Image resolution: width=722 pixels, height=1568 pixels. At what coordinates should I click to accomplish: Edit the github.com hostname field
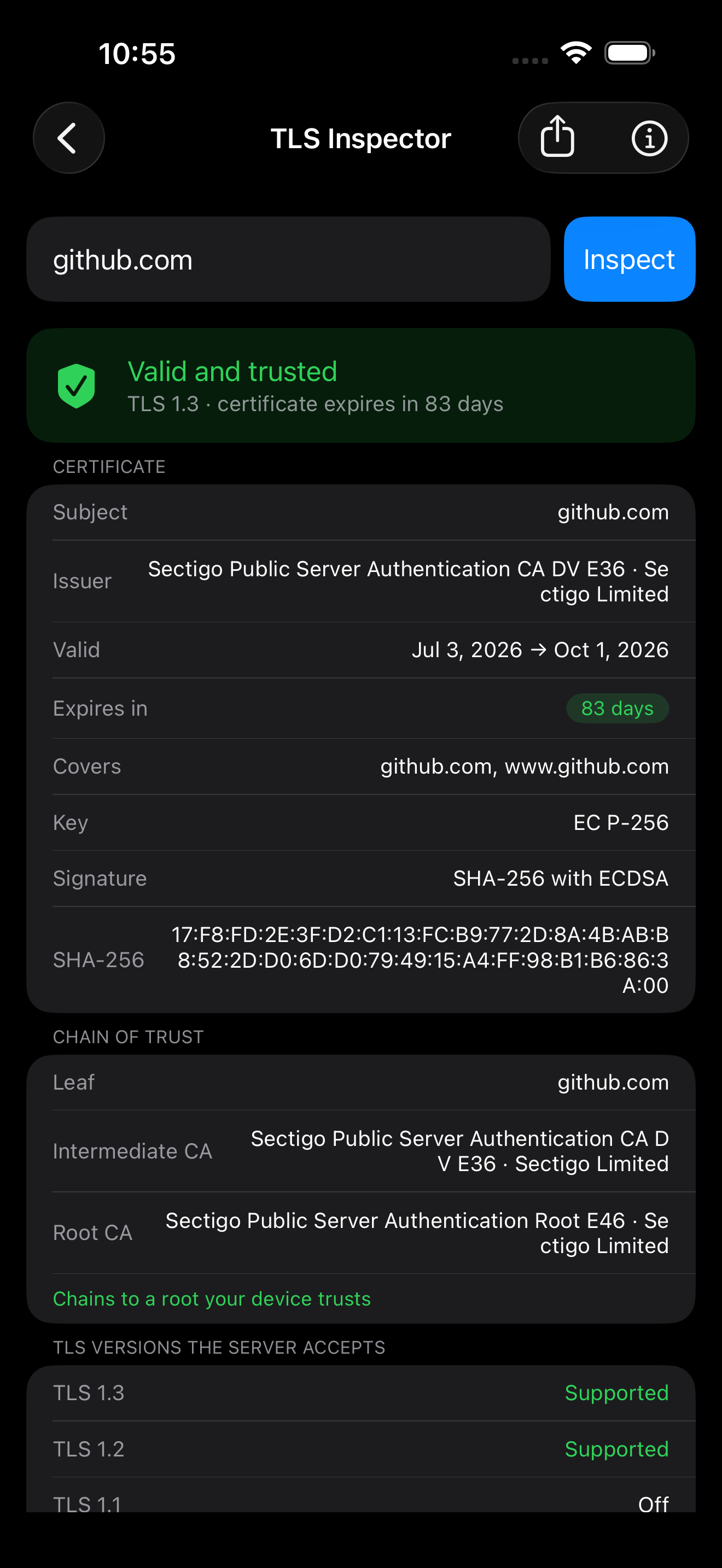click(289, 259)
